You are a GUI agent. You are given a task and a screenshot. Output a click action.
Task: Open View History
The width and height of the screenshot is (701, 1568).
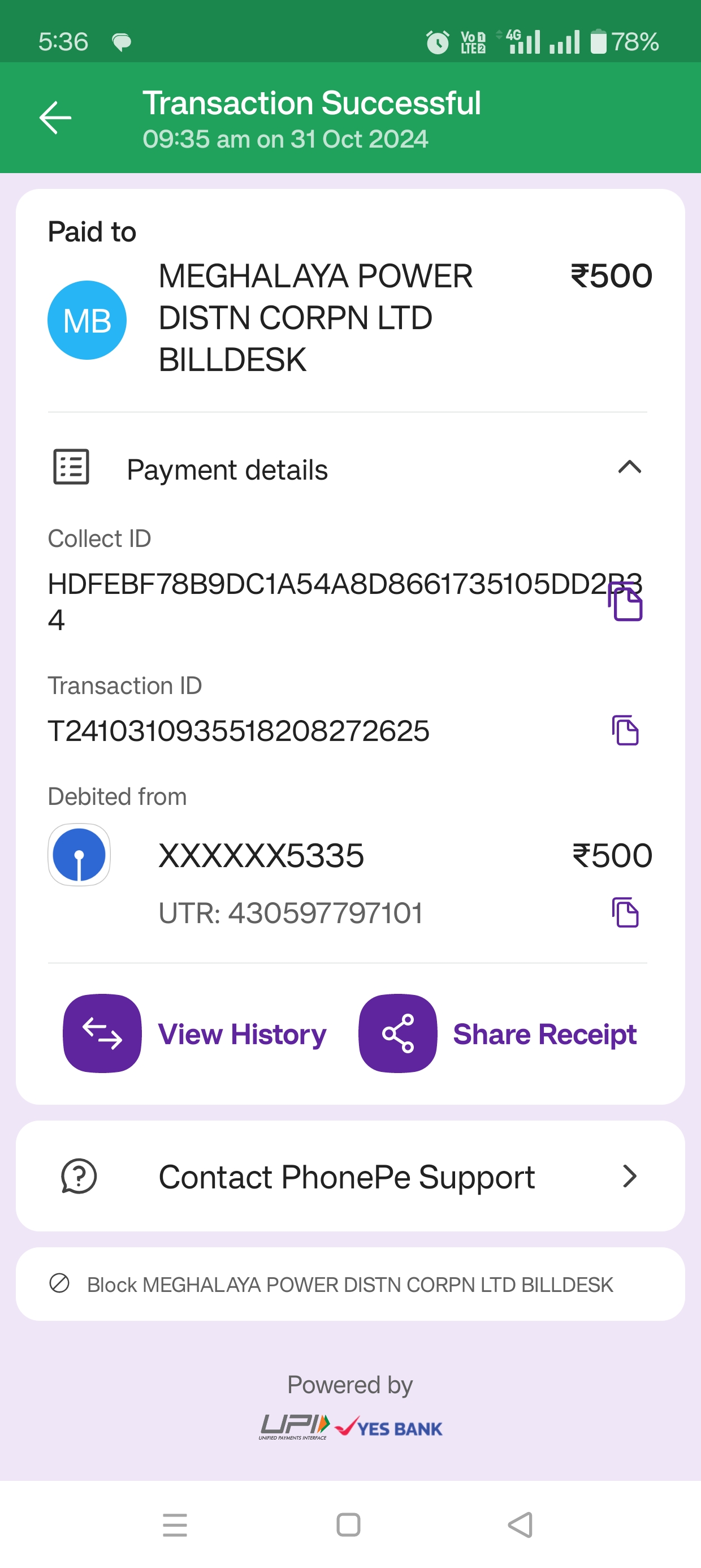pos(194,1033)
